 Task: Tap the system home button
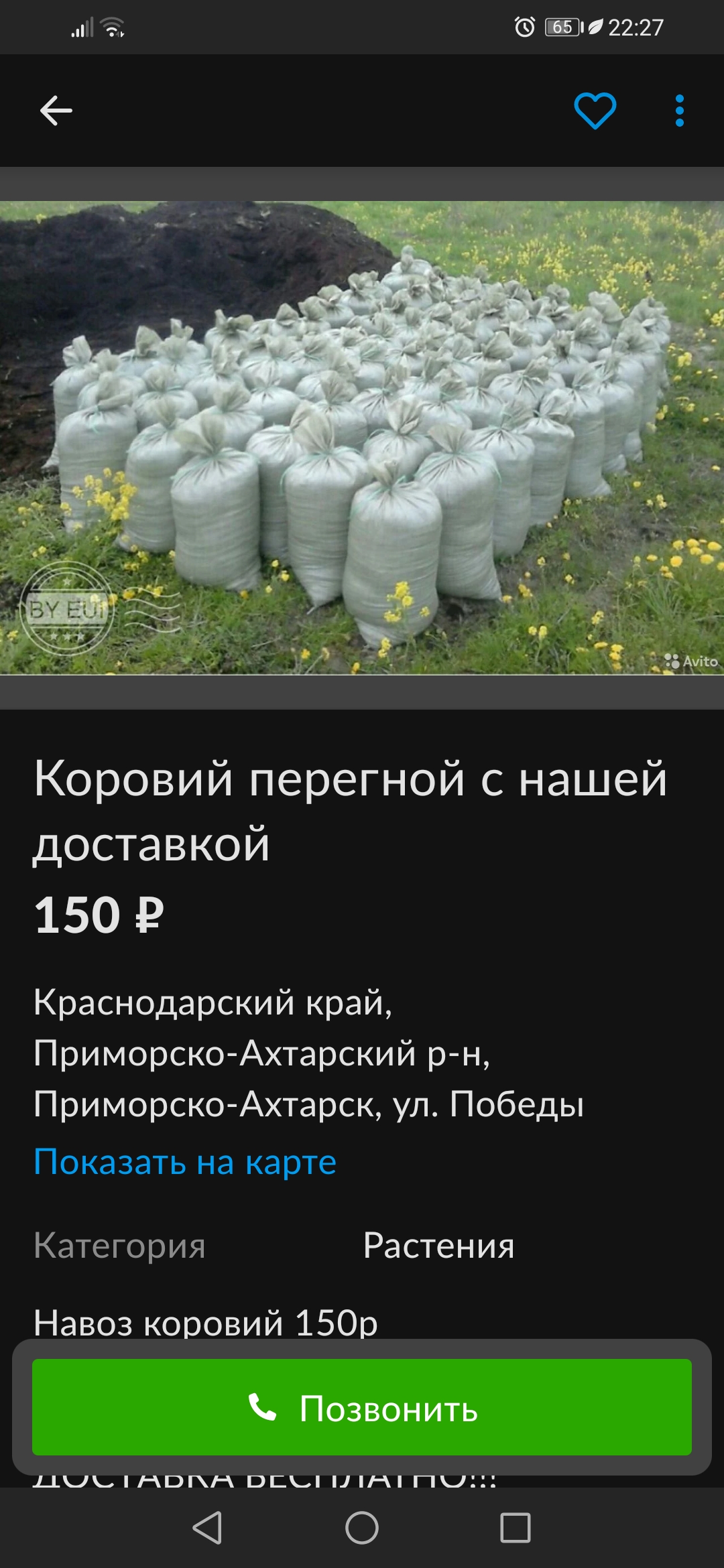pos(362,1528)
